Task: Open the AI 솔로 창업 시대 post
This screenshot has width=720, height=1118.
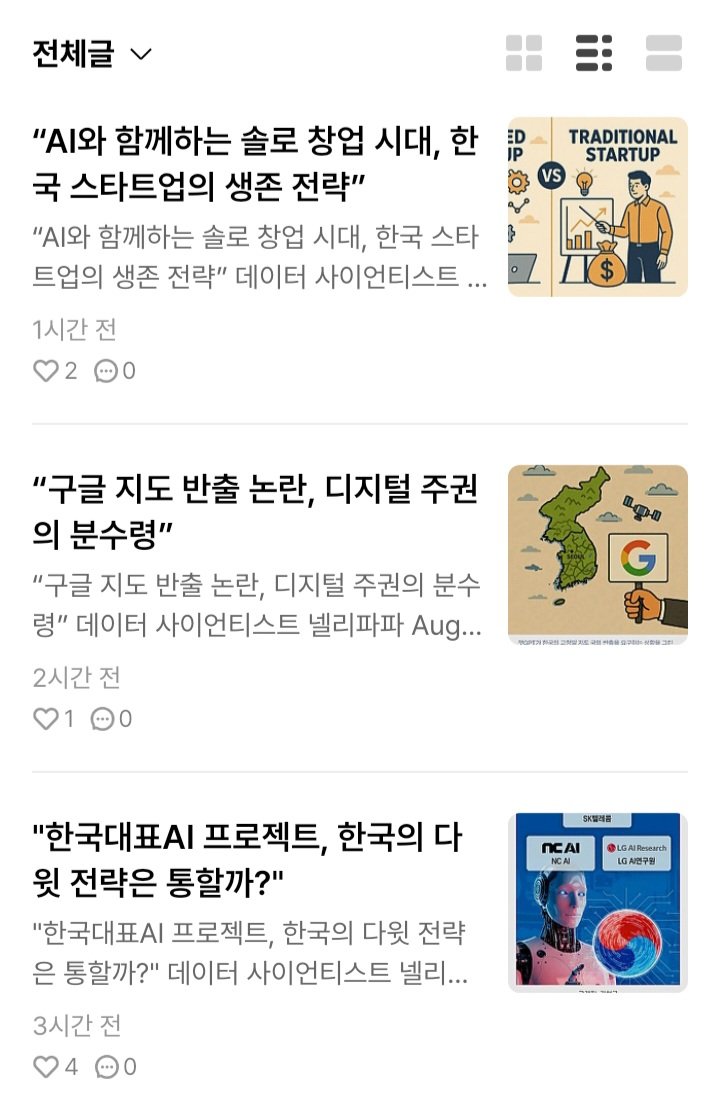Action: click(255, 163)
